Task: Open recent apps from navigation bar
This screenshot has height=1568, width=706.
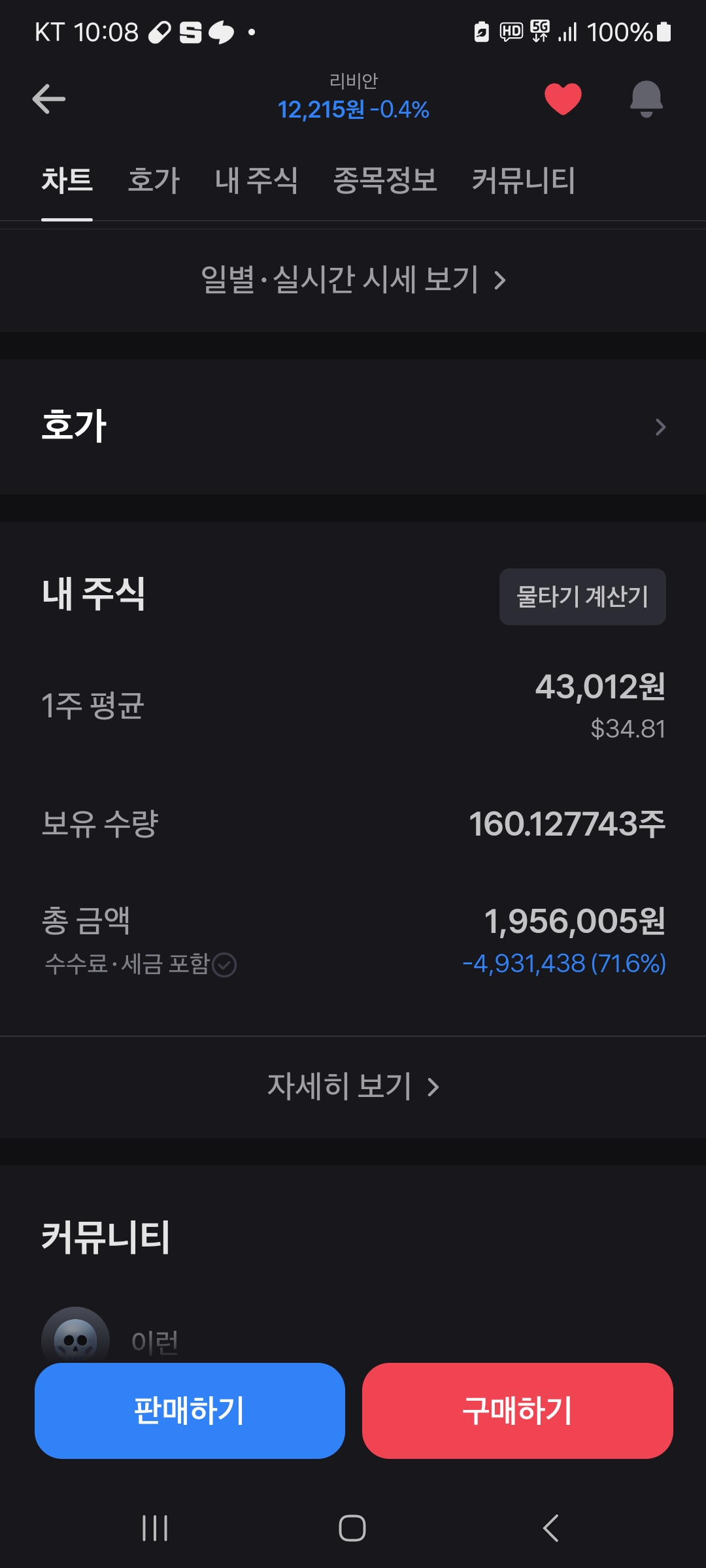Action: 155,1528
